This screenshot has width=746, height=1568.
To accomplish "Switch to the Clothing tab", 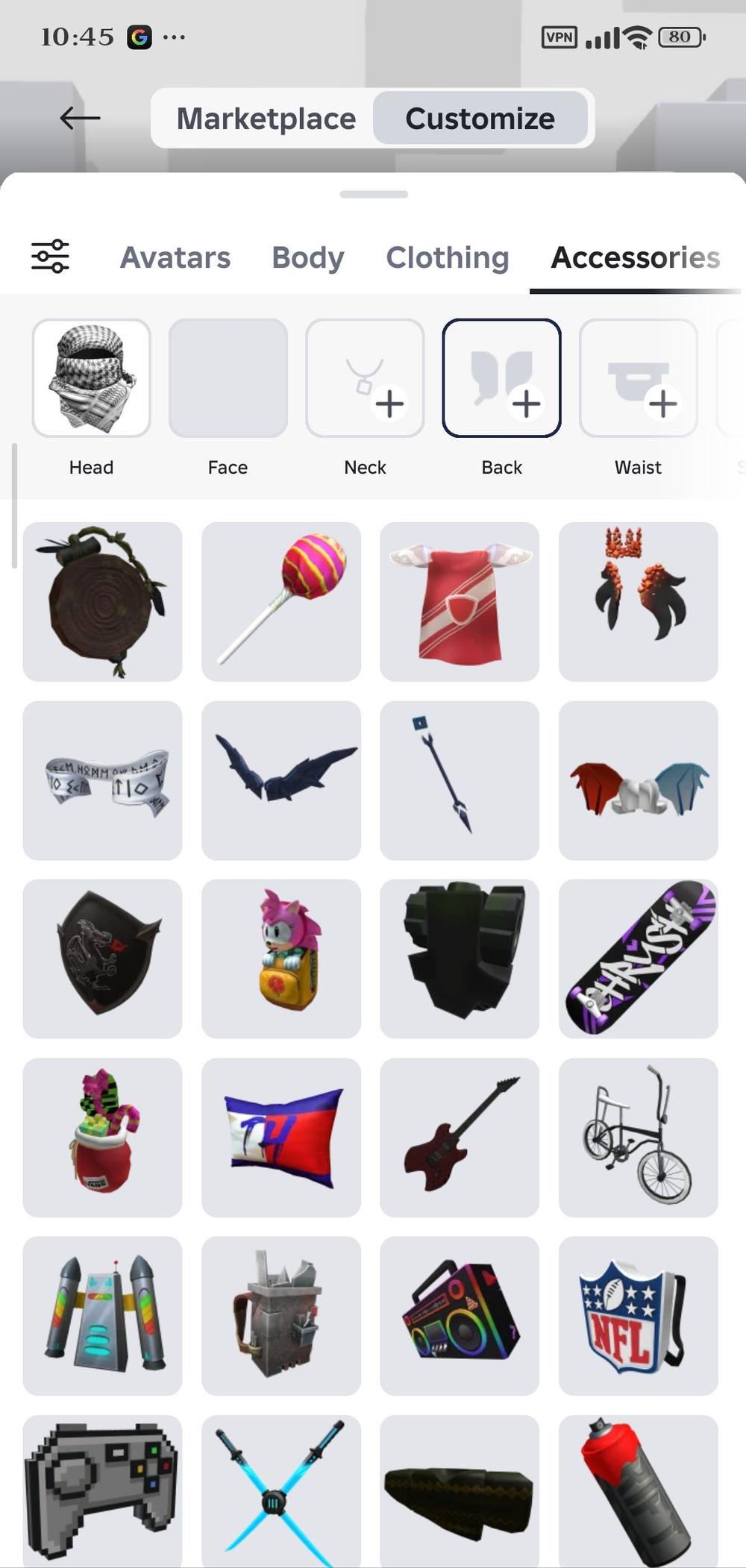I will tap(447, 257).
